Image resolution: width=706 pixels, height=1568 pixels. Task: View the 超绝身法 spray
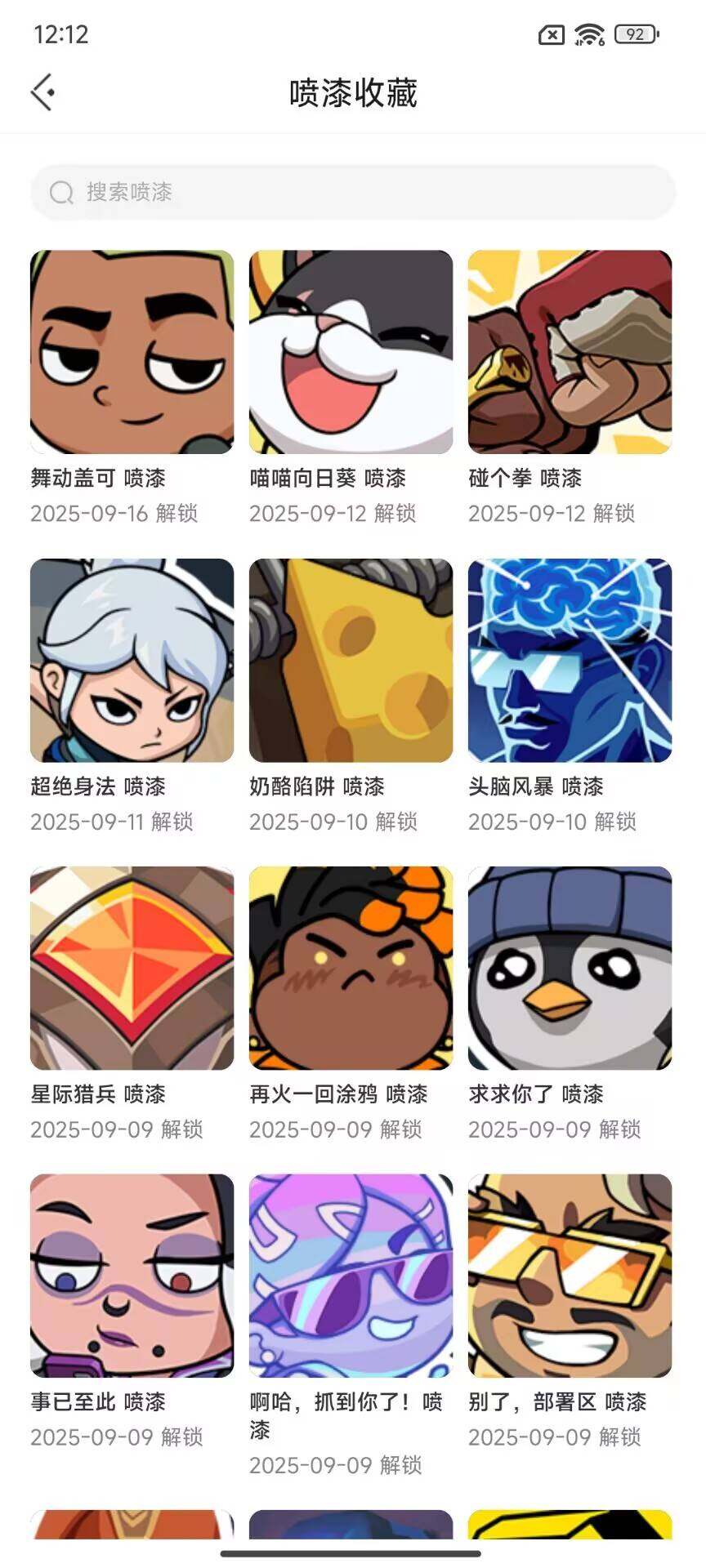pyautogui.click(x=132, y=660)
